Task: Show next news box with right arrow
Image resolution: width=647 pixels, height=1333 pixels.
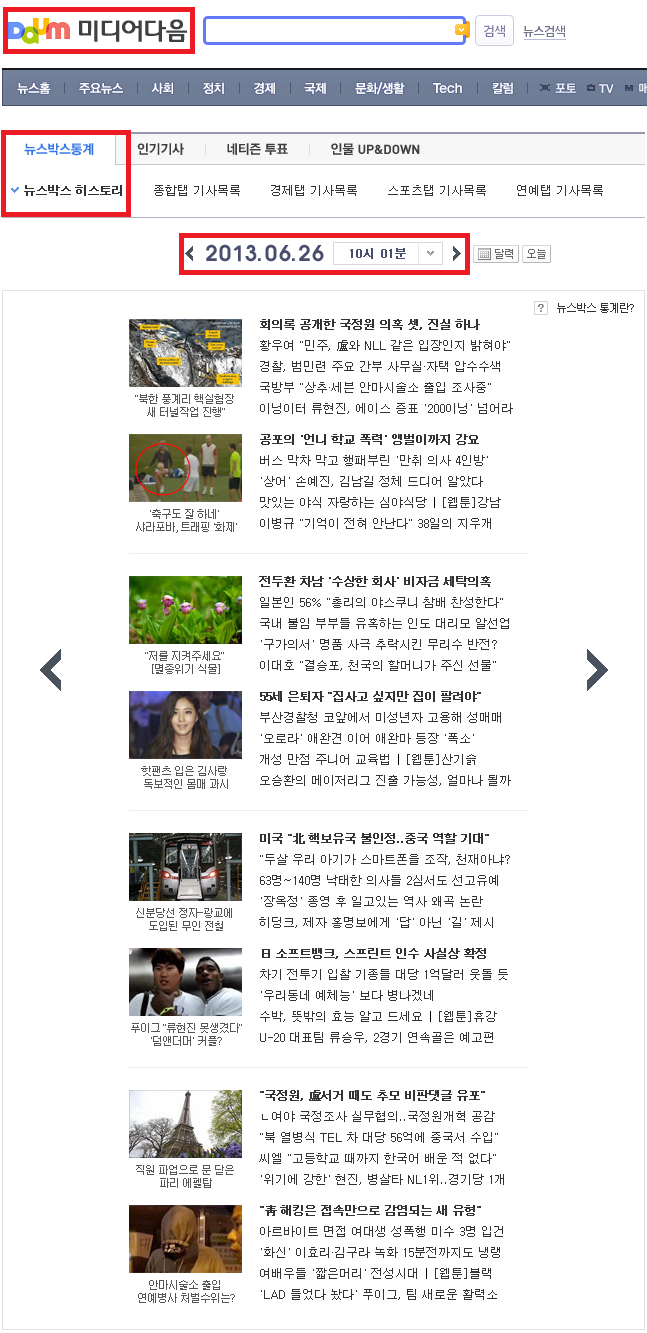Action: 596,670
